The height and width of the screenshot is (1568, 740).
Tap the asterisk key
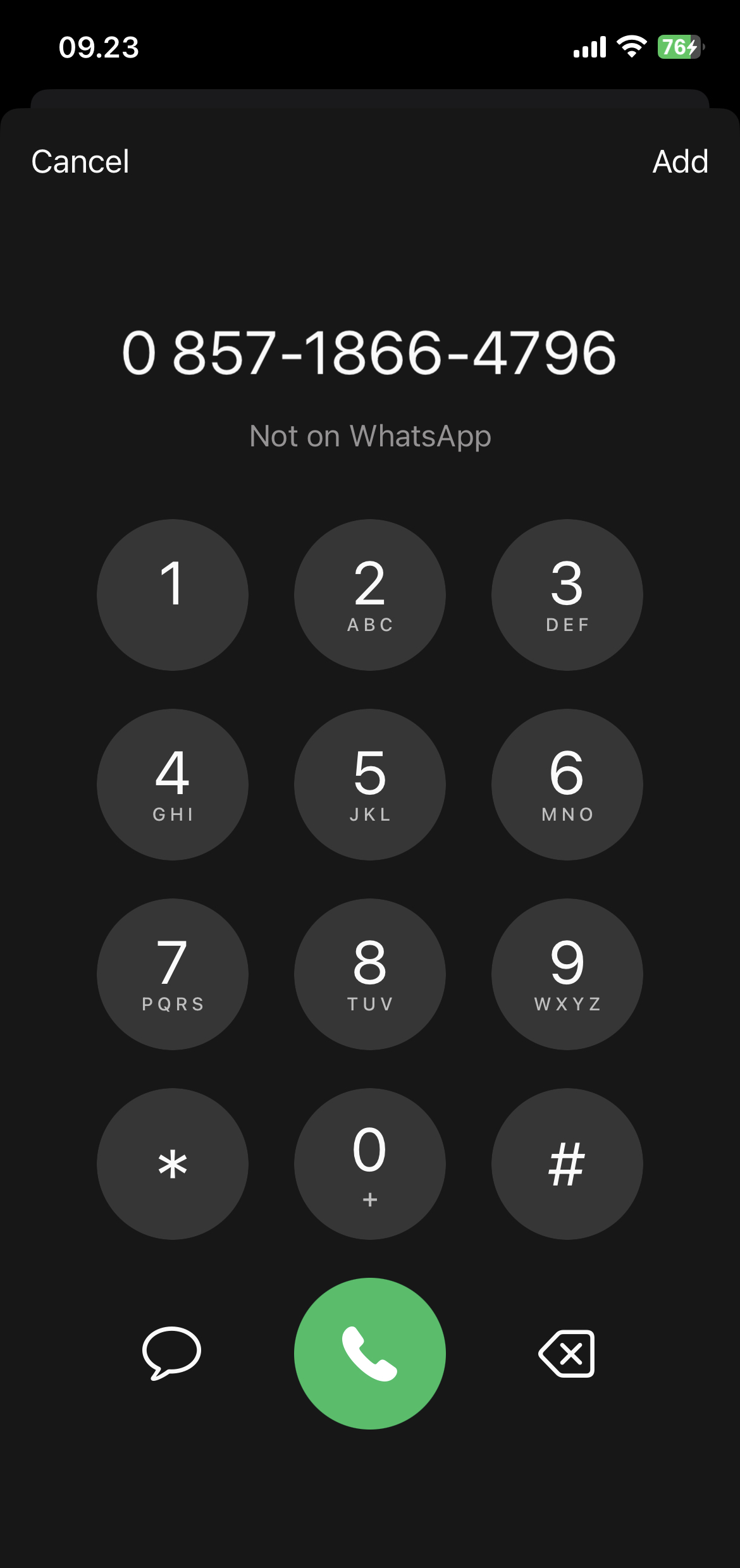pos(172,1164)
